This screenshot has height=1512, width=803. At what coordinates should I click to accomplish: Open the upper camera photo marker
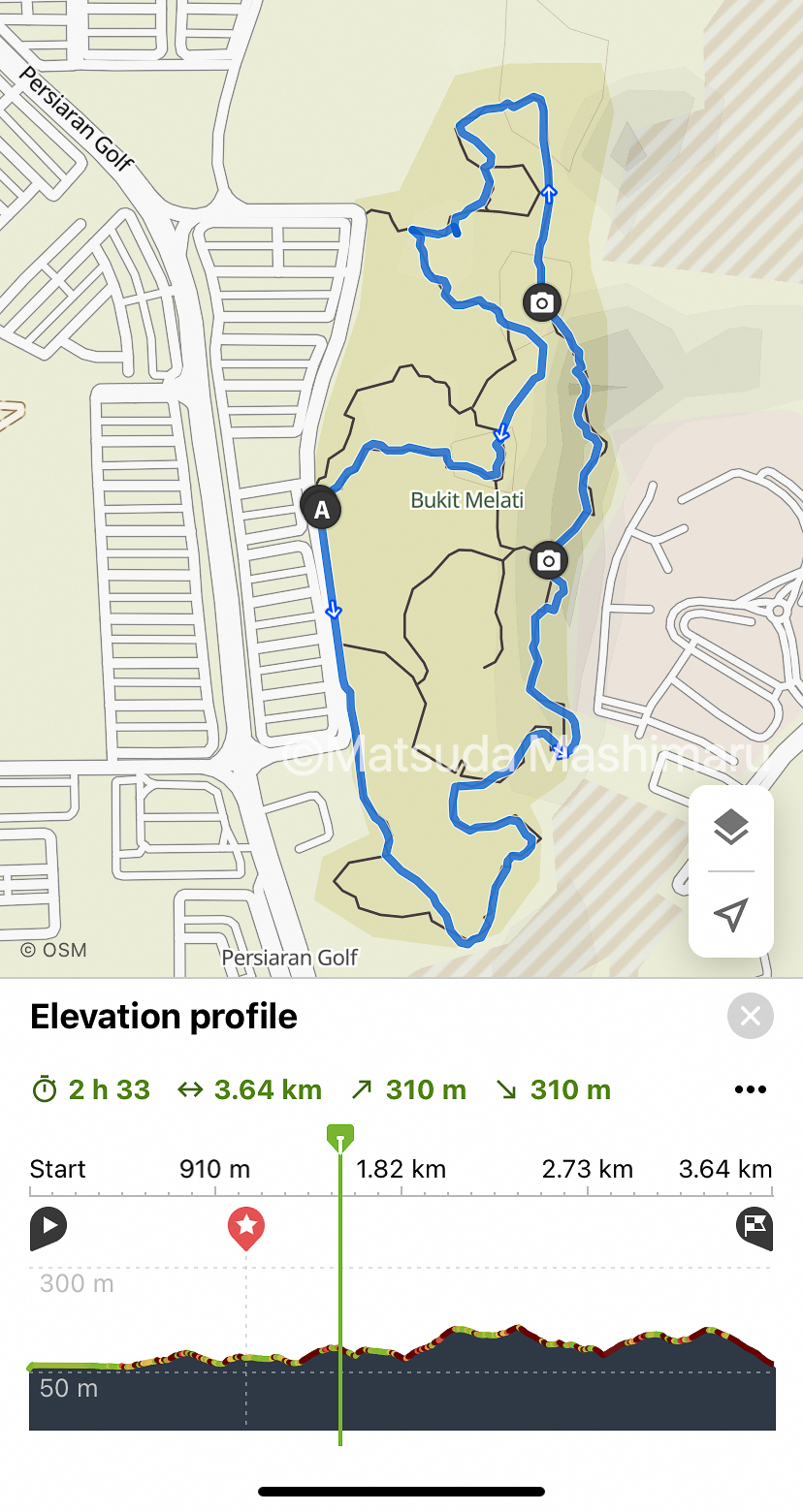click(541, 302)
